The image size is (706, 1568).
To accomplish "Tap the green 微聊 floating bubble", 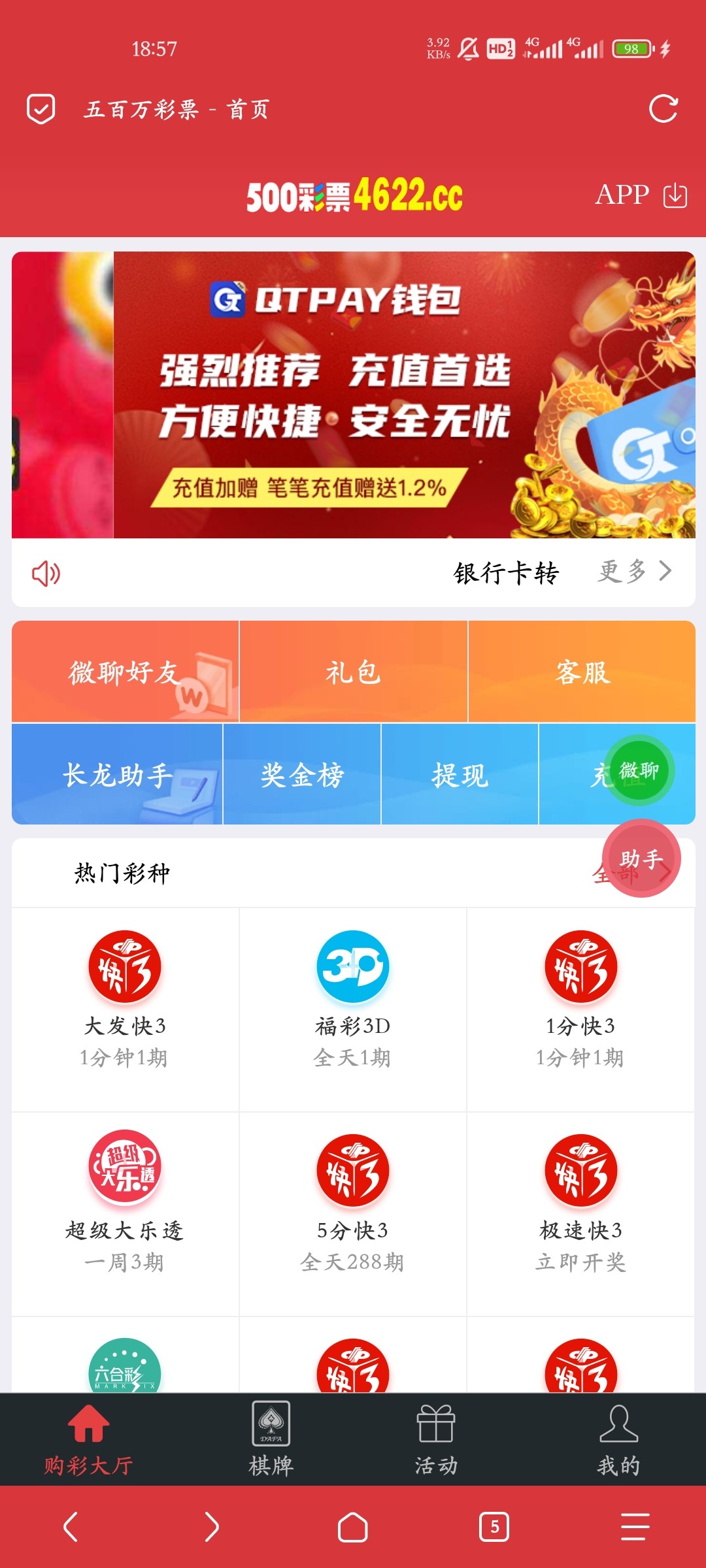I will click(x=639, y=771).
